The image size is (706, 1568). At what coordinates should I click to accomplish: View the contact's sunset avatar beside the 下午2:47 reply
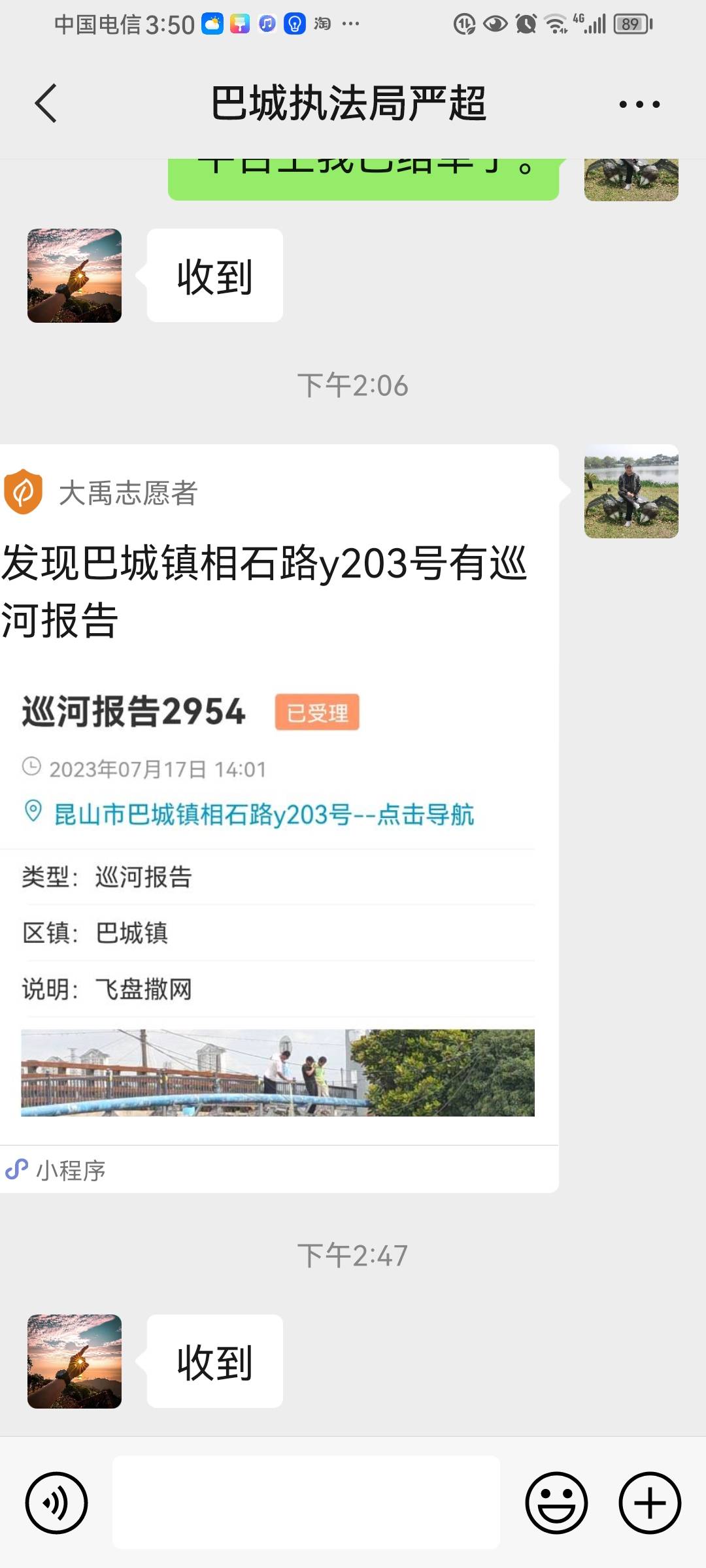tap(75, 1361)
